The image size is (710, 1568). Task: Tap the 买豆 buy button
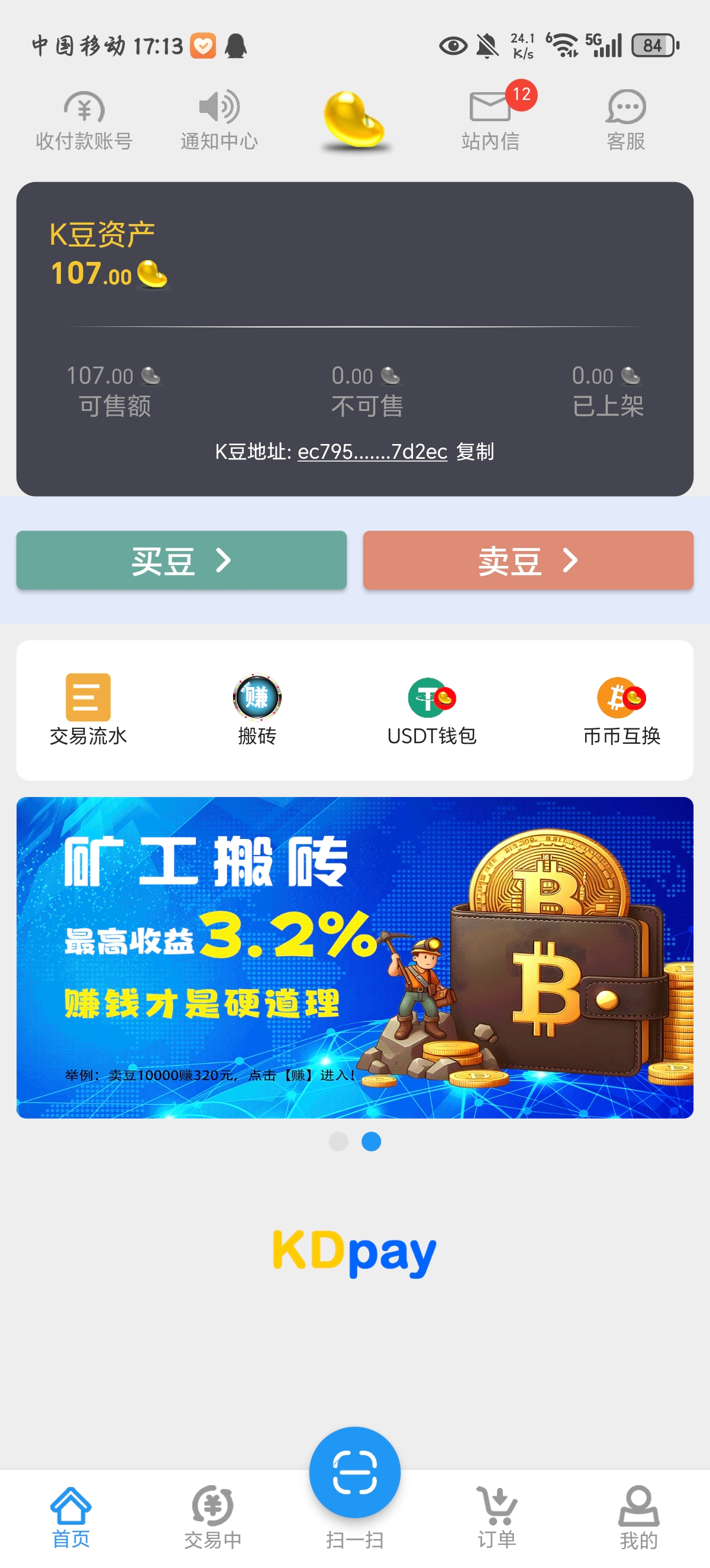[182, 560]
